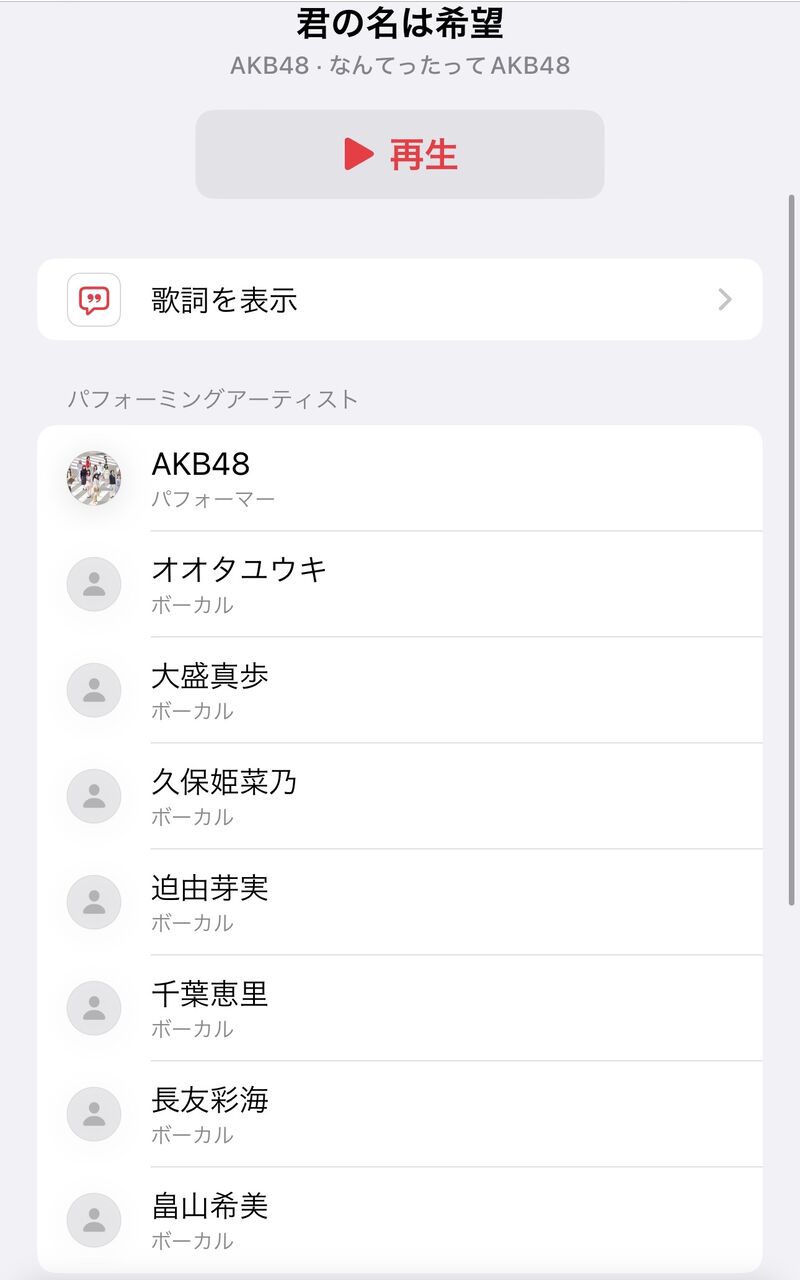800x1280 pixels.
Task: Select vocalist オオタユウキ
Action: (x=400, y=584)
